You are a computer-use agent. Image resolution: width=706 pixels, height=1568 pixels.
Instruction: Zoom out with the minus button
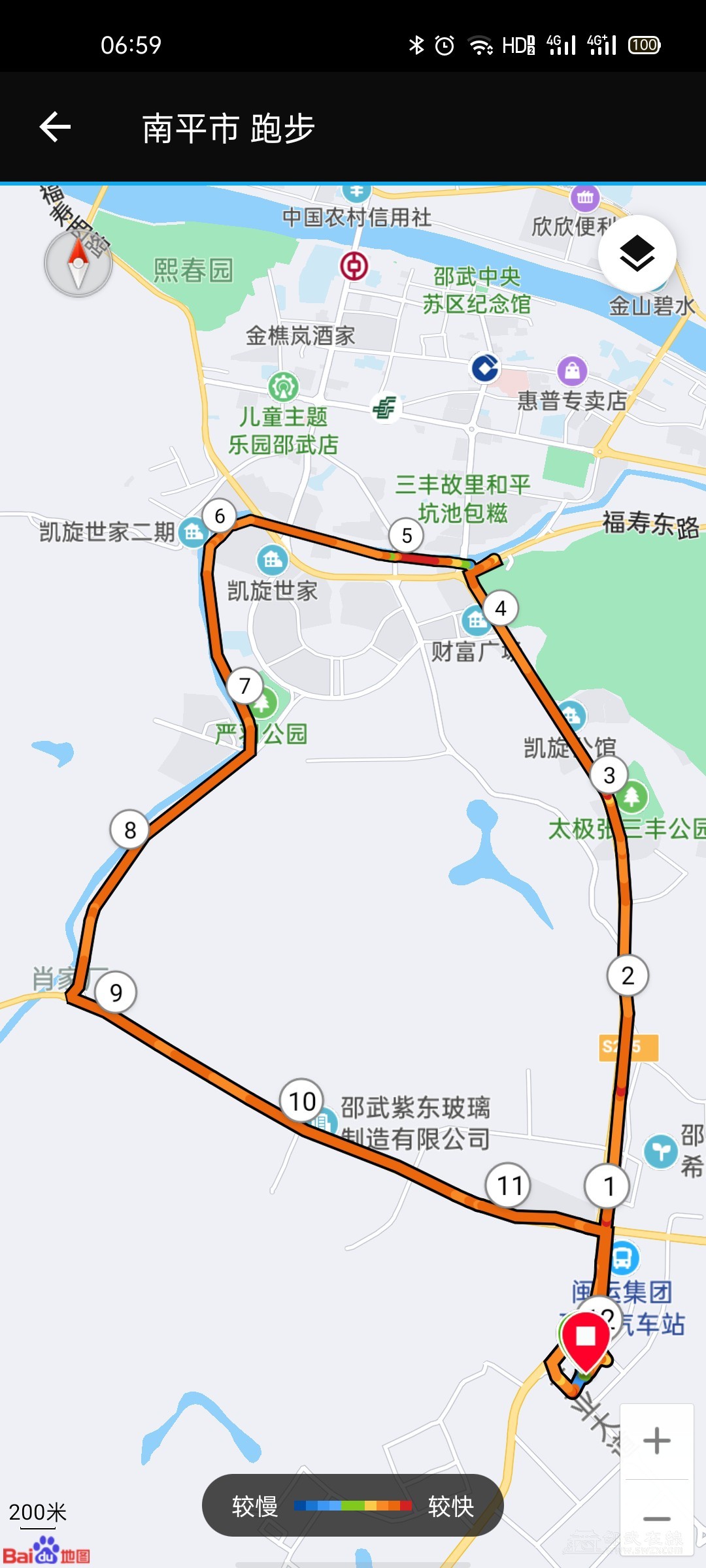pyautogui.click(x=656, y=1518)
